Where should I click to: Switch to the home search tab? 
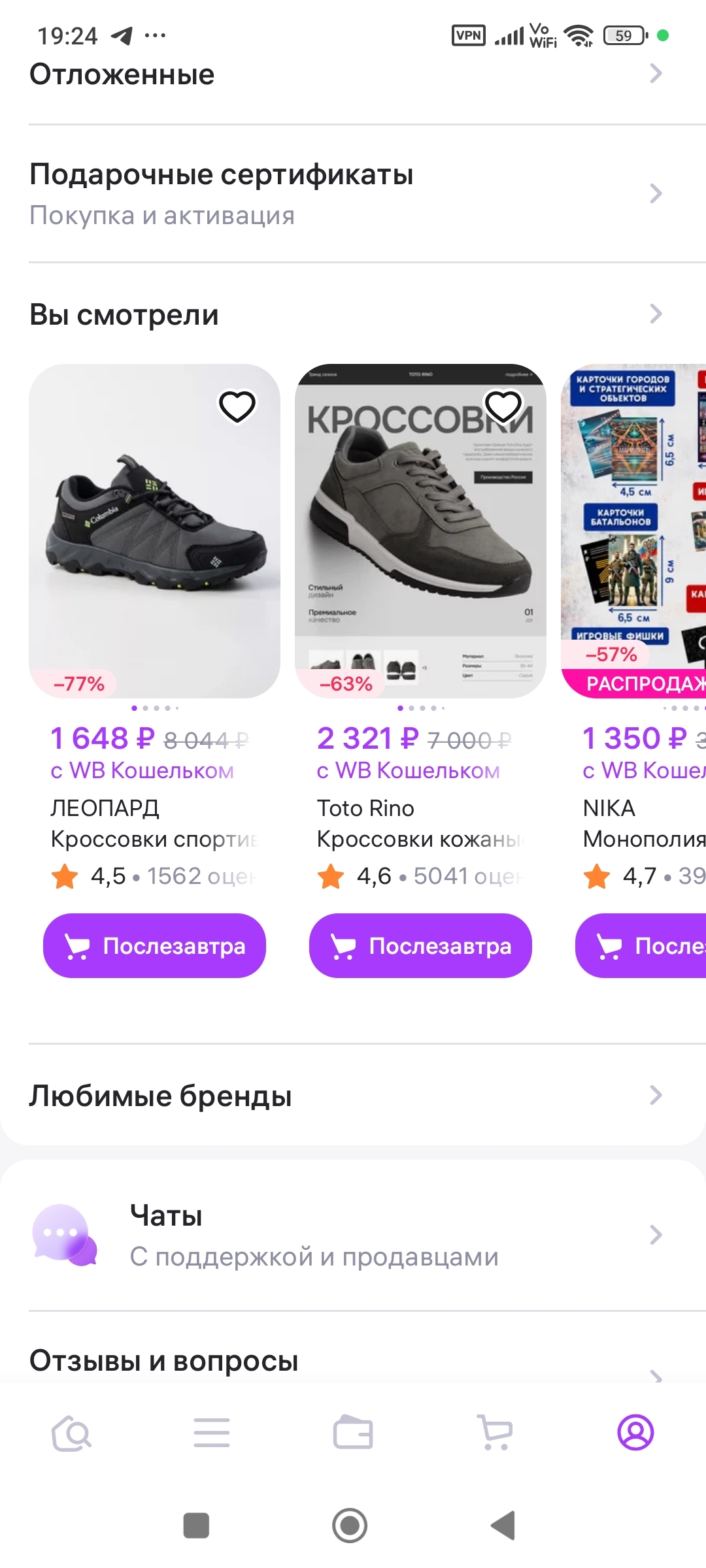click(x=71, y=1433)
